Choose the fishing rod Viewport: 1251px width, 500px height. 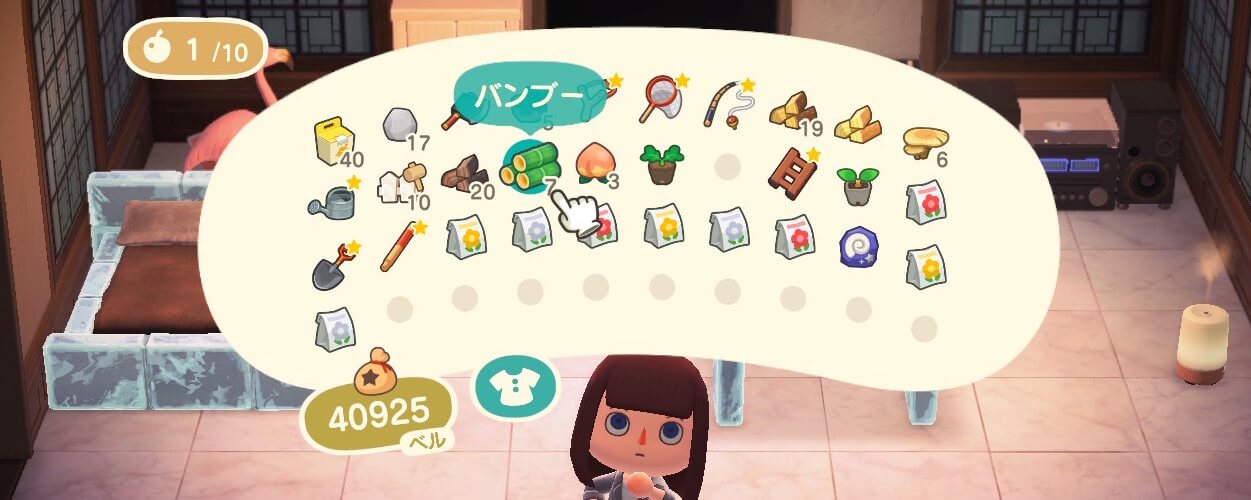(x=727, y=102)
